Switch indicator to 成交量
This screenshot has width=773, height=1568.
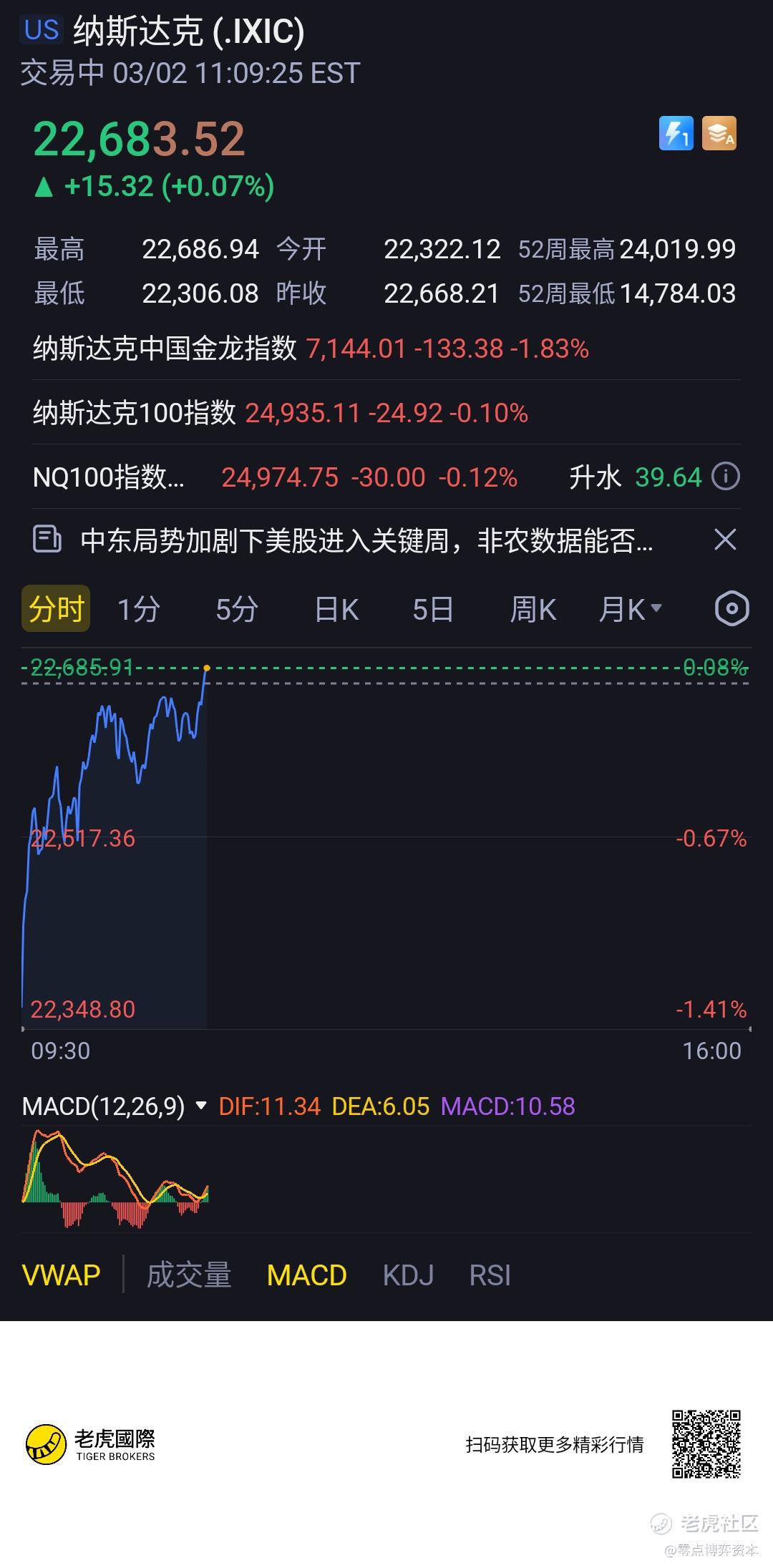(x=189, y=1275)
